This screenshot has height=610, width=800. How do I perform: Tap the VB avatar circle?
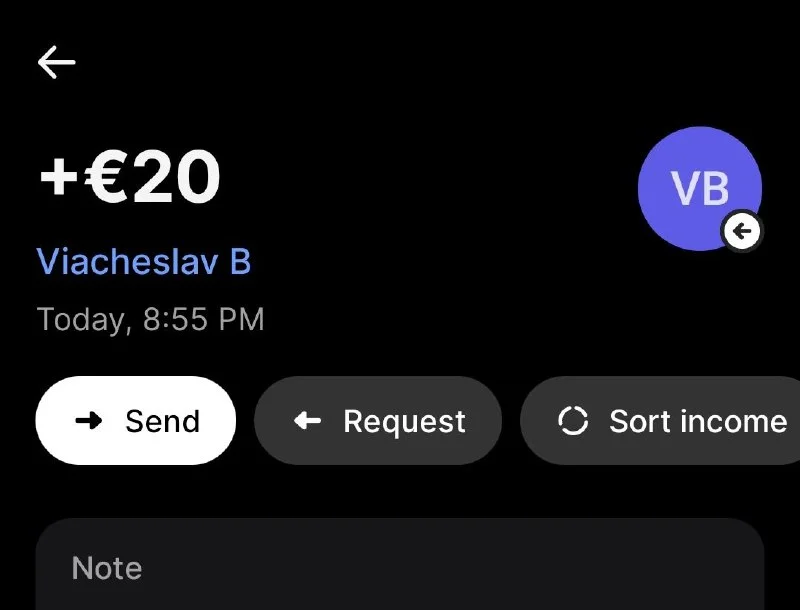coord(699,188)
